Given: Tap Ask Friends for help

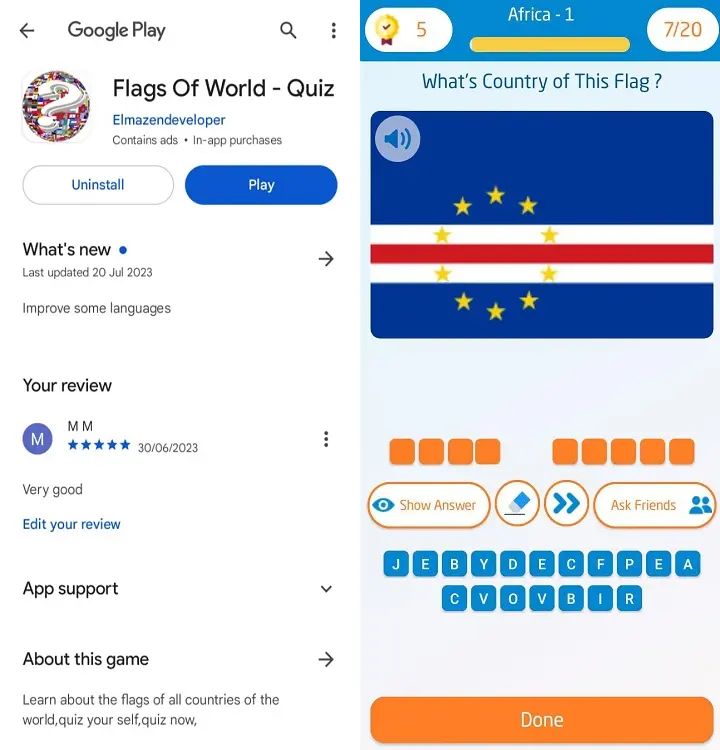Looking at the screenshot, I should (656, 505).
